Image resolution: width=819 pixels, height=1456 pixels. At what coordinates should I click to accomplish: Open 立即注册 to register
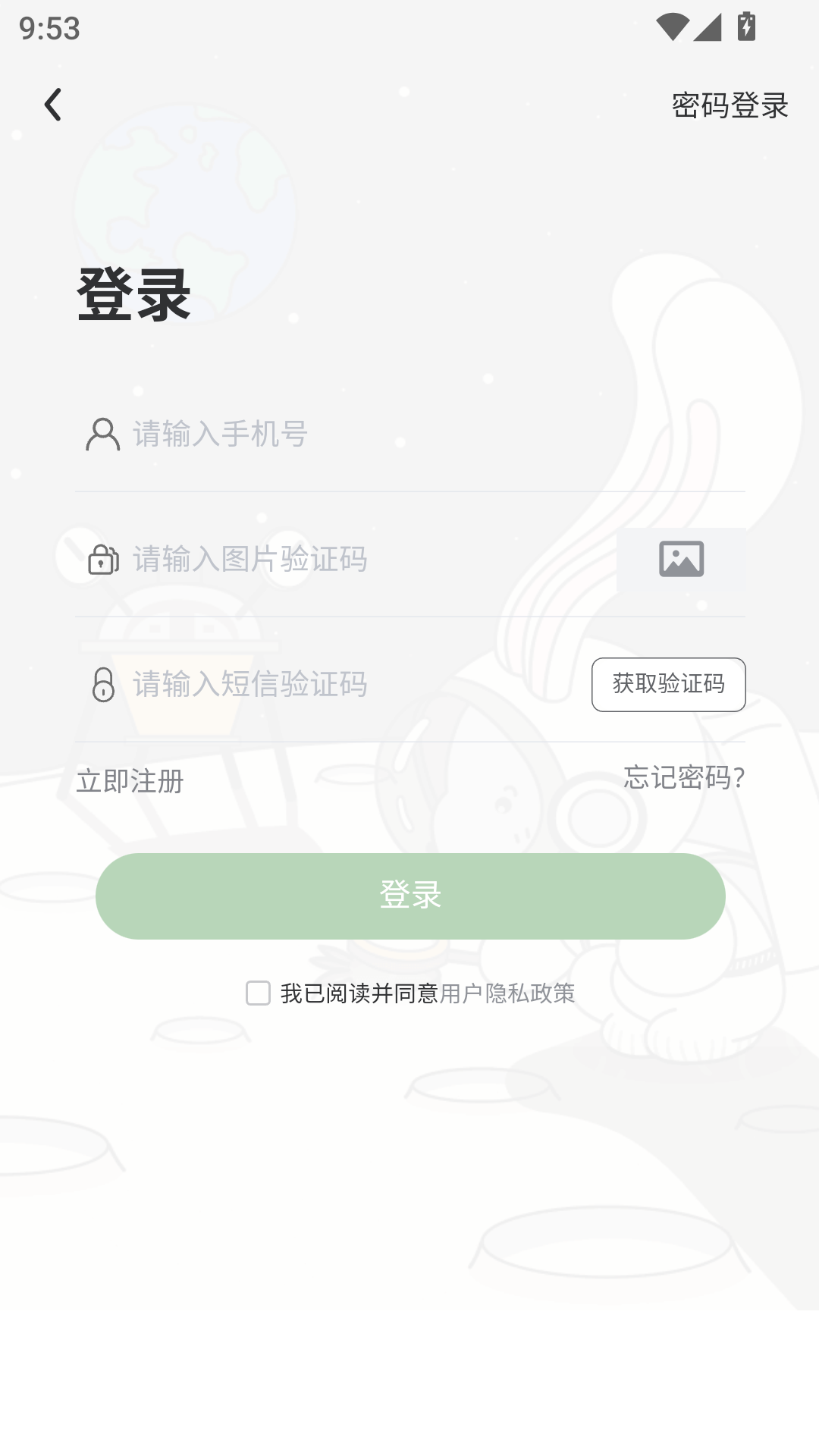pyautogui.click(x=130, y=781)
